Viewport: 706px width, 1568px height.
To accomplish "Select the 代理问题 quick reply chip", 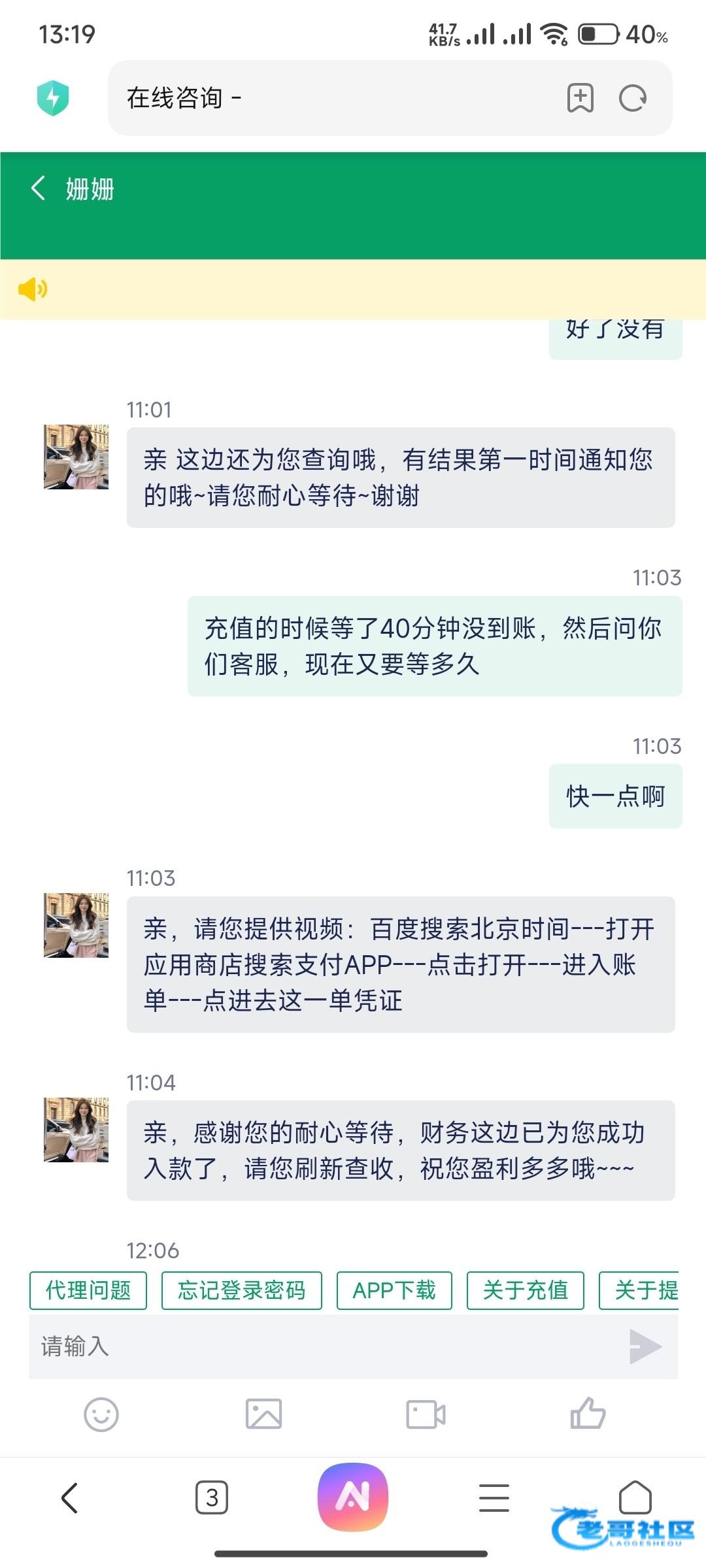I will [x=88, y=1290].
